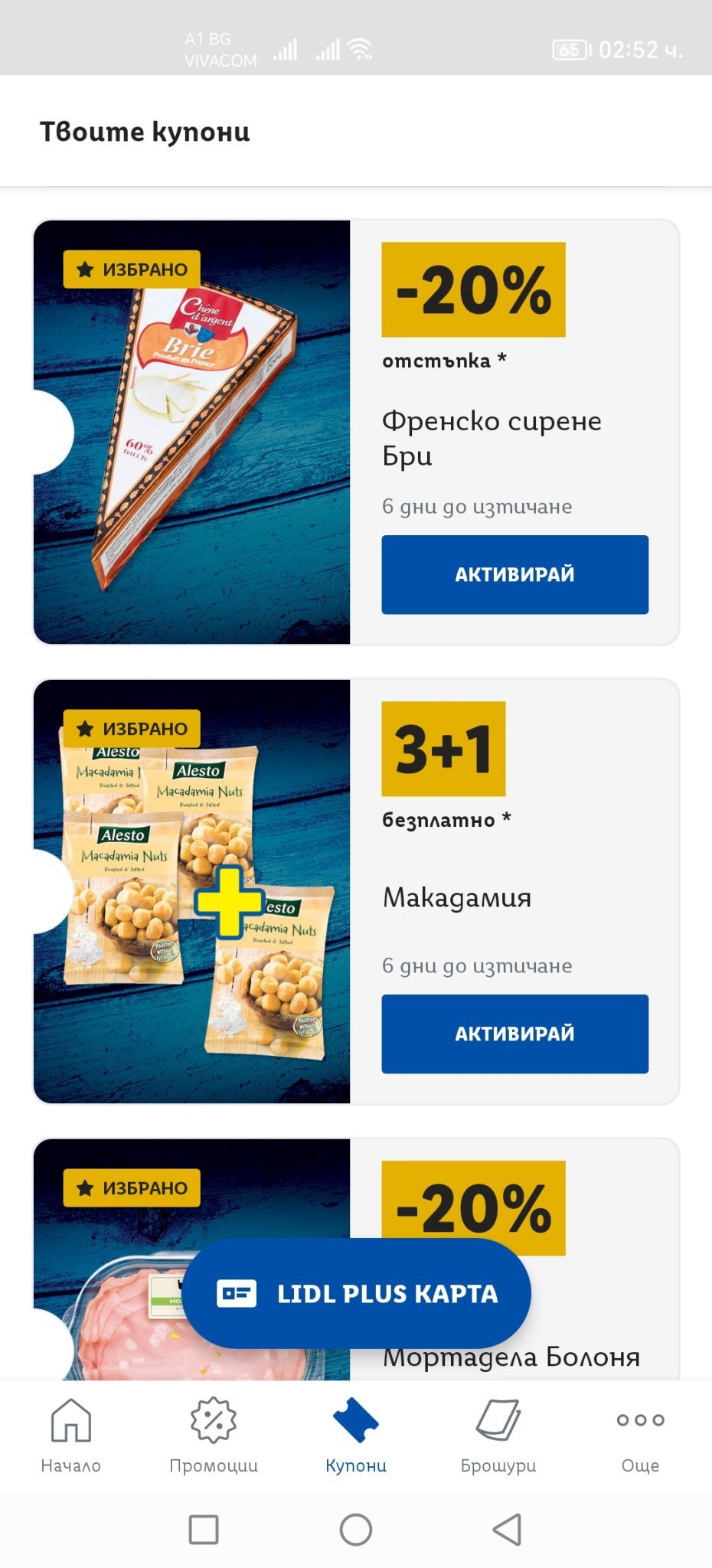Activate the Макадамия coupon
This screenshot has width=712, height=1568.
click(514, 1034)
